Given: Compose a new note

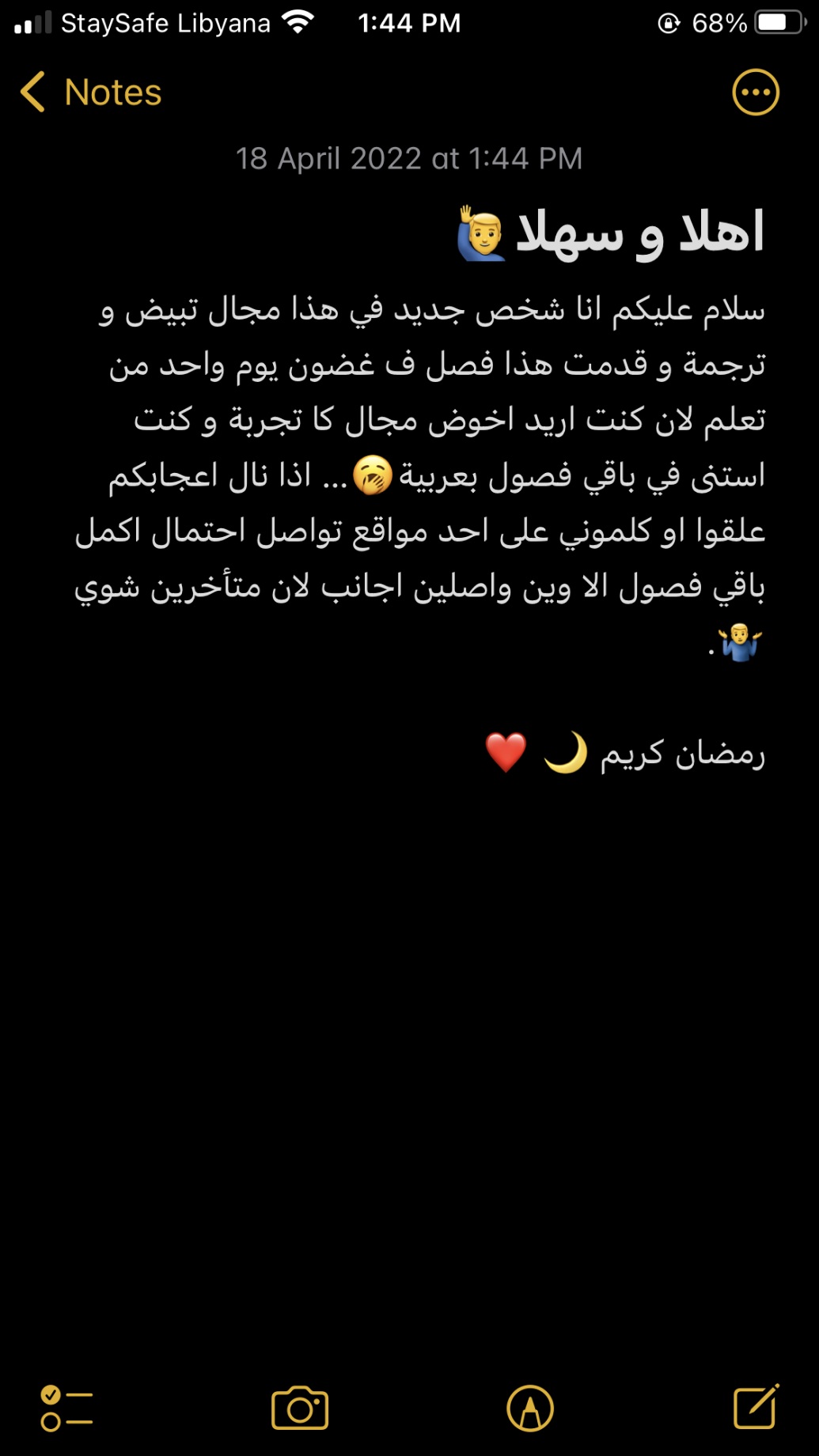Looking at the screenshot, I should [756, 1407].
